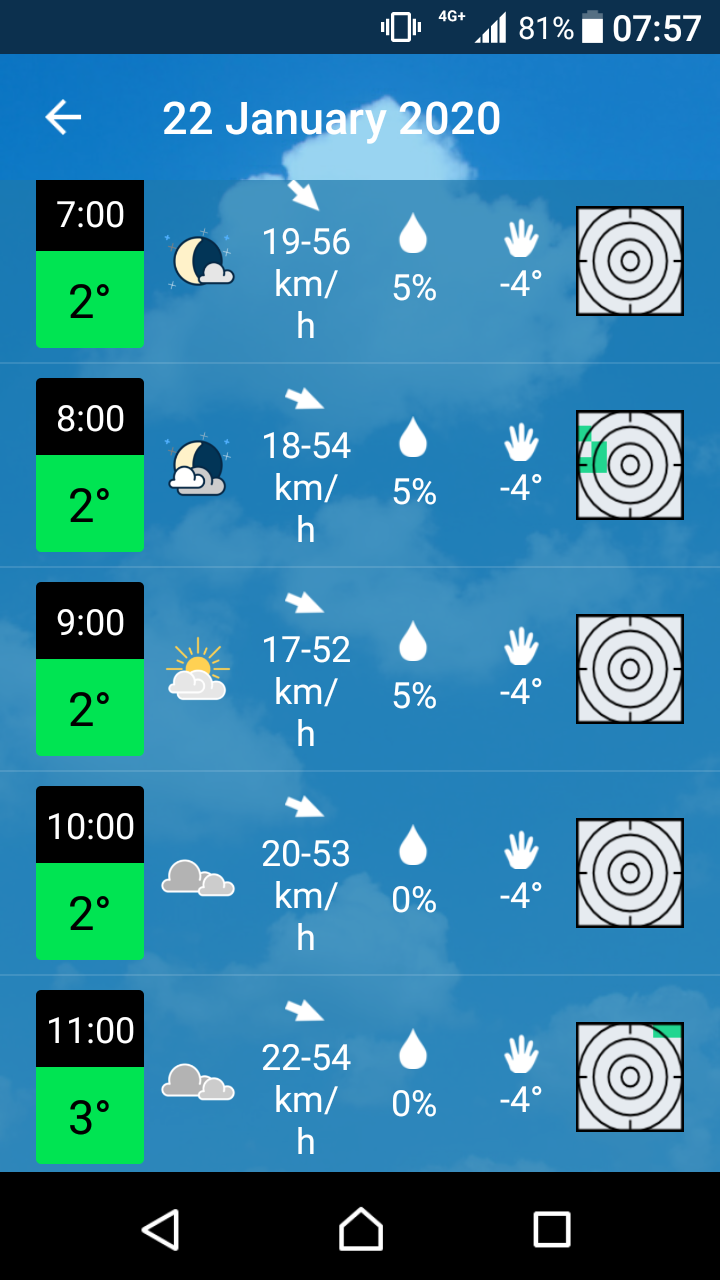Open the 10:00 hourly forecast row
This screenshot has height=1280, width=720.
coord(360,873)
